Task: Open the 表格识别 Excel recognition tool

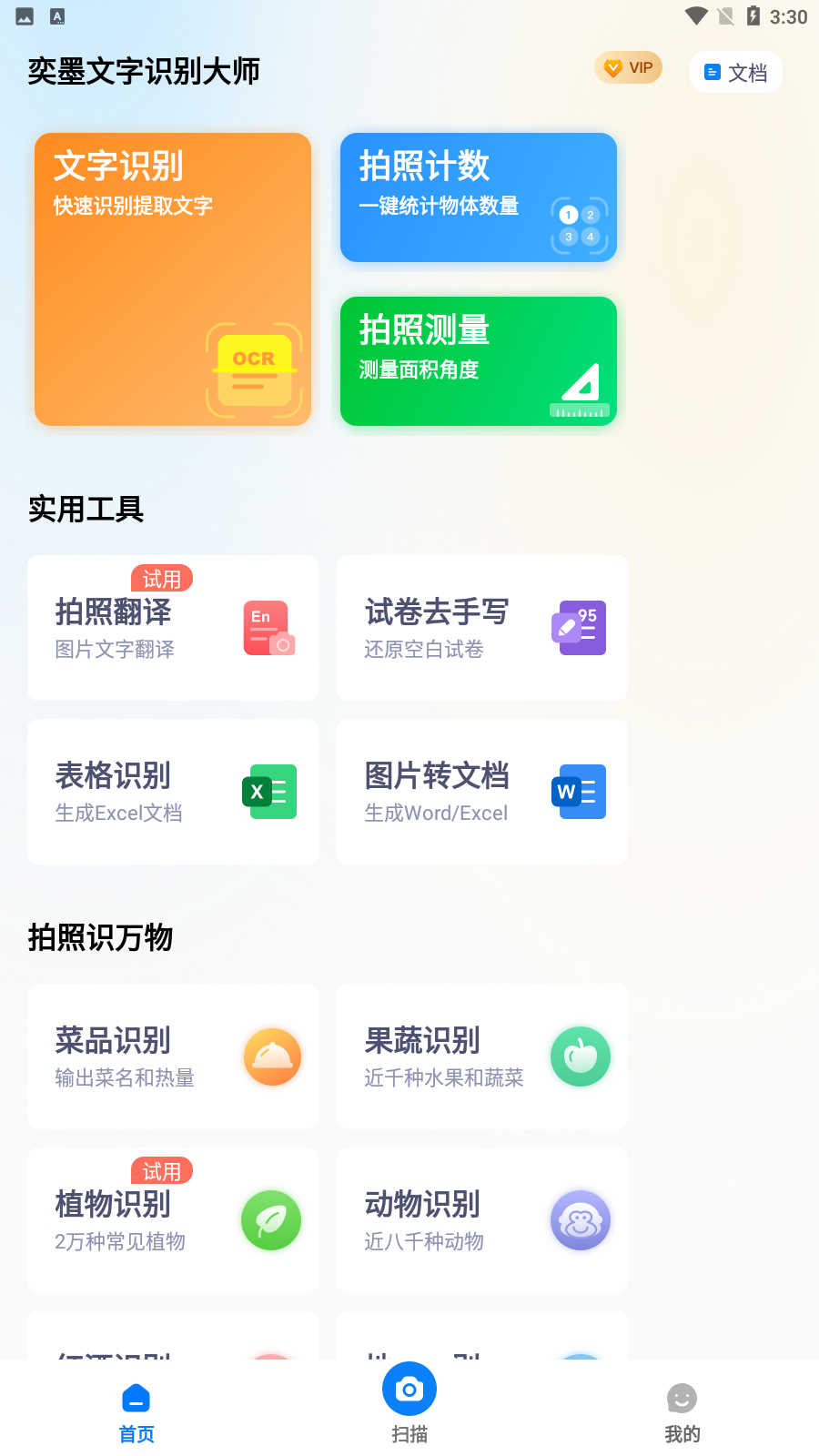Action: pyautogui.click(x=172, y=792)
